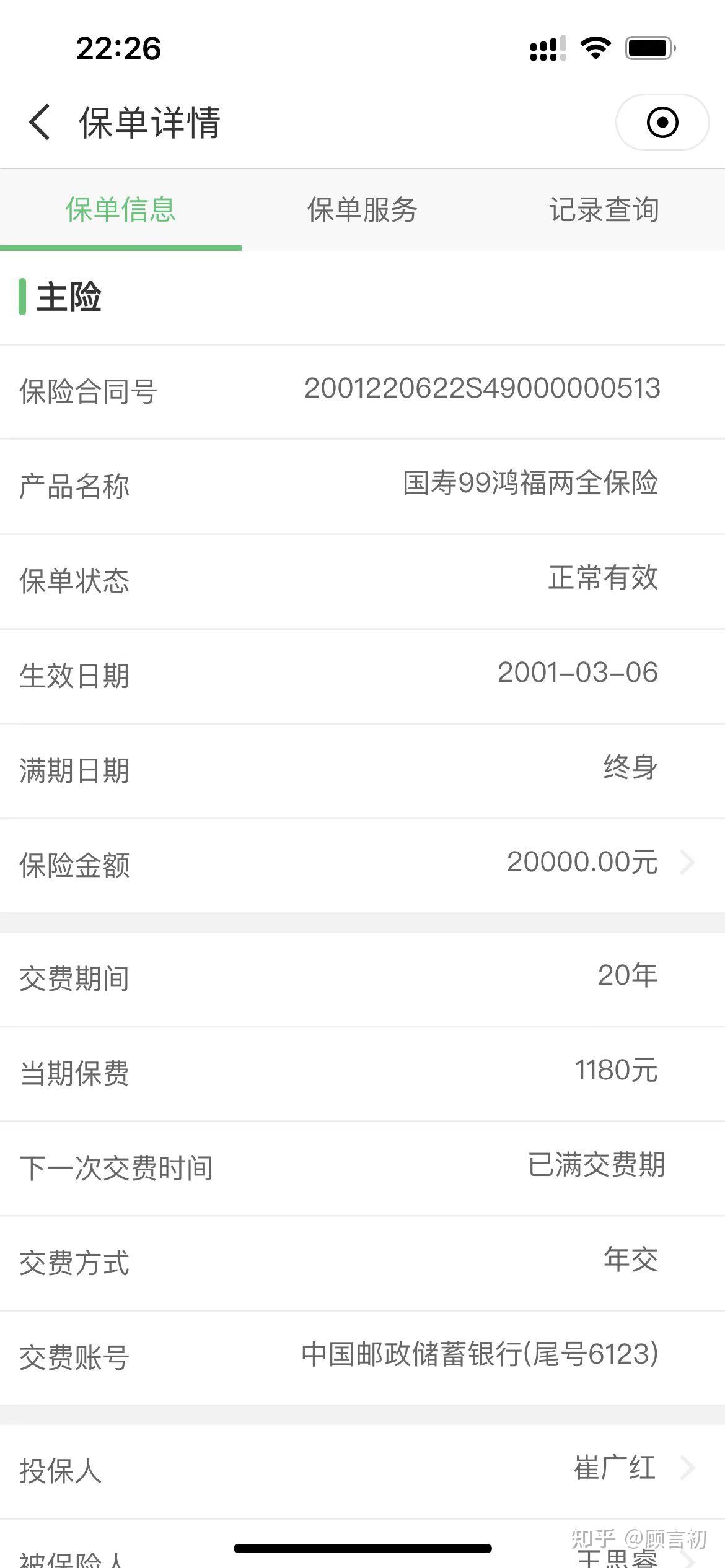Viewport: 725px width, 1568px height.
Task: Switch to the 保单服务 tab
Action: (362, 210)
